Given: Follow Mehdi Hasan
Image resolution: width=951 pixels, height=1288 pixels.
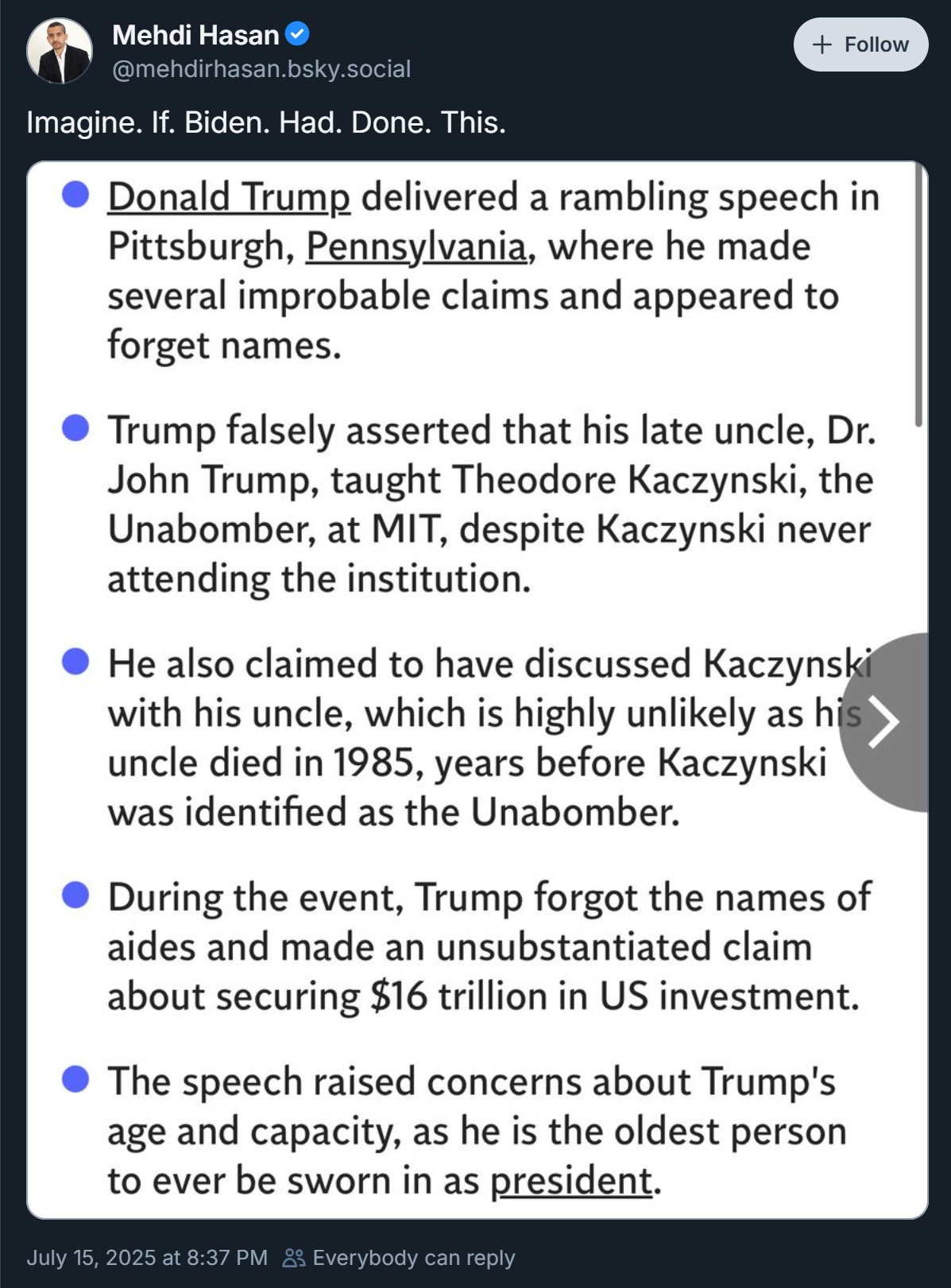Looking at the screenshot, I should click(x=860, y=44).
